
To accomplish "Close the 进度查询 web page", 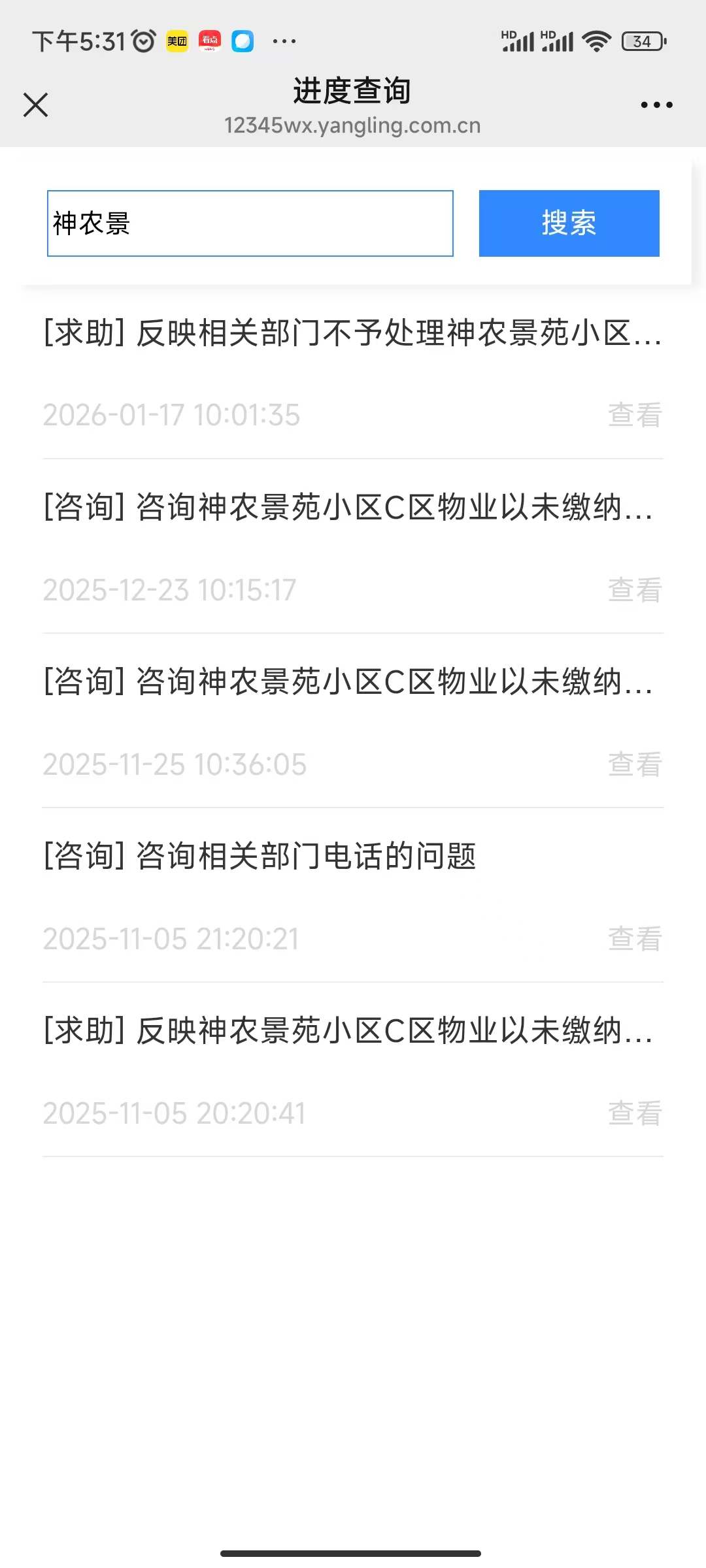I will (x=36, y=105).
